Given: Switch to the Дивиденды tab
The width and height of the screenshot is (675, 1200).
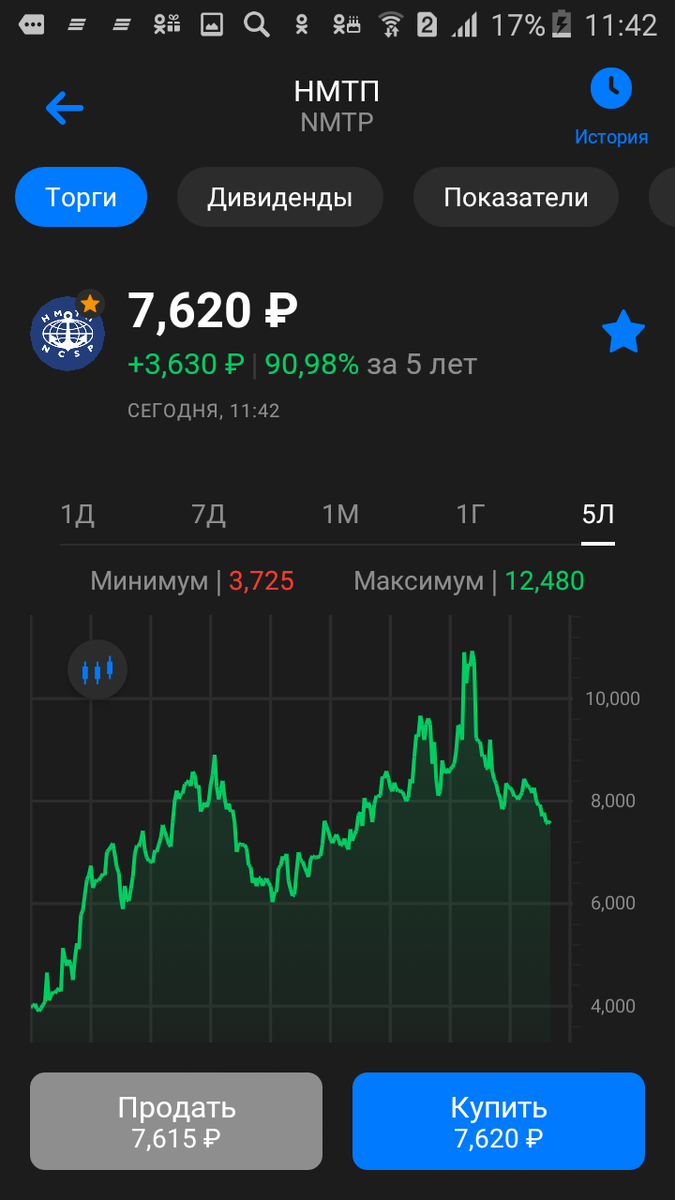Looking at the screenshot, I should (280, 197).
